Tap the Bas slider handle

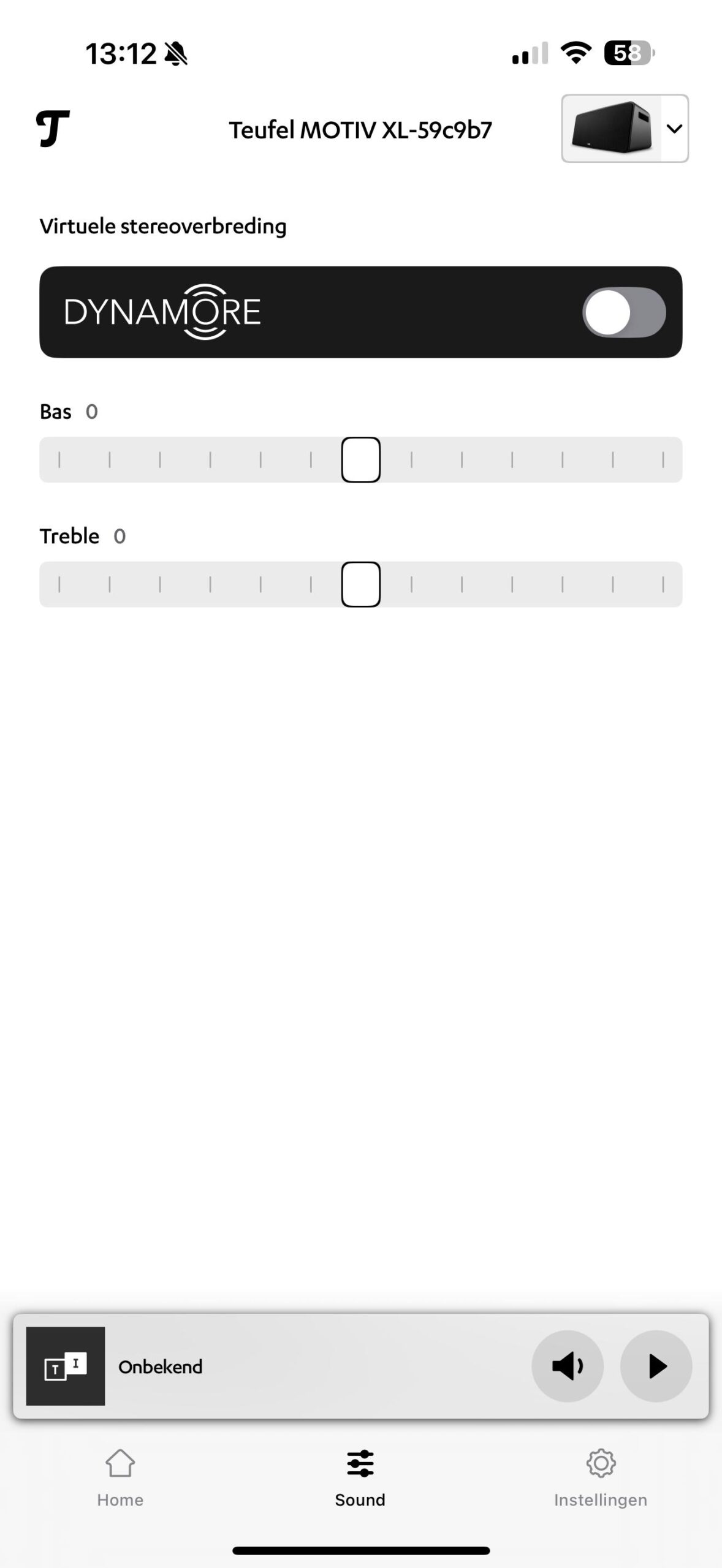pyautogui.click(x=360, y=460)
